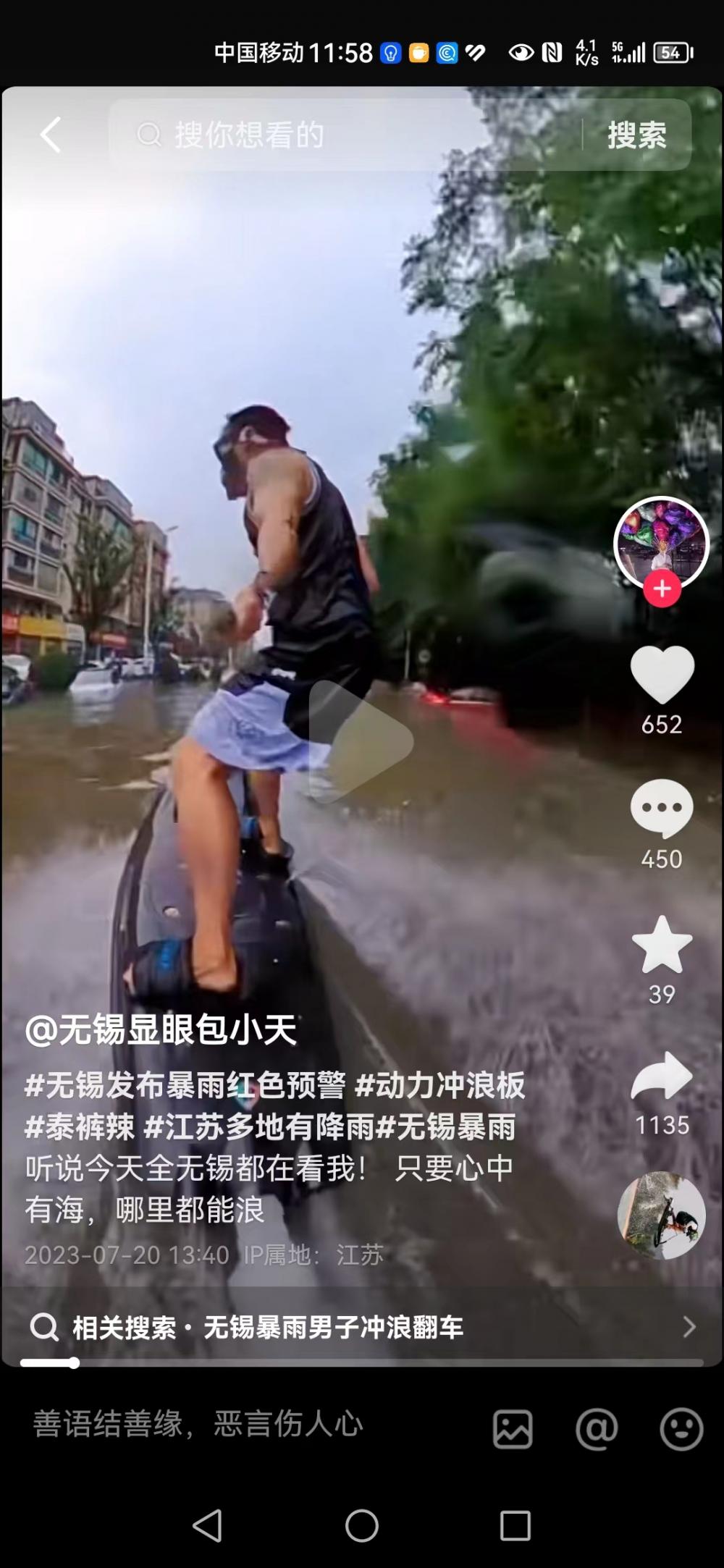Open the author's profile avatar
The image size is (724, 1568).
point(661,541)
